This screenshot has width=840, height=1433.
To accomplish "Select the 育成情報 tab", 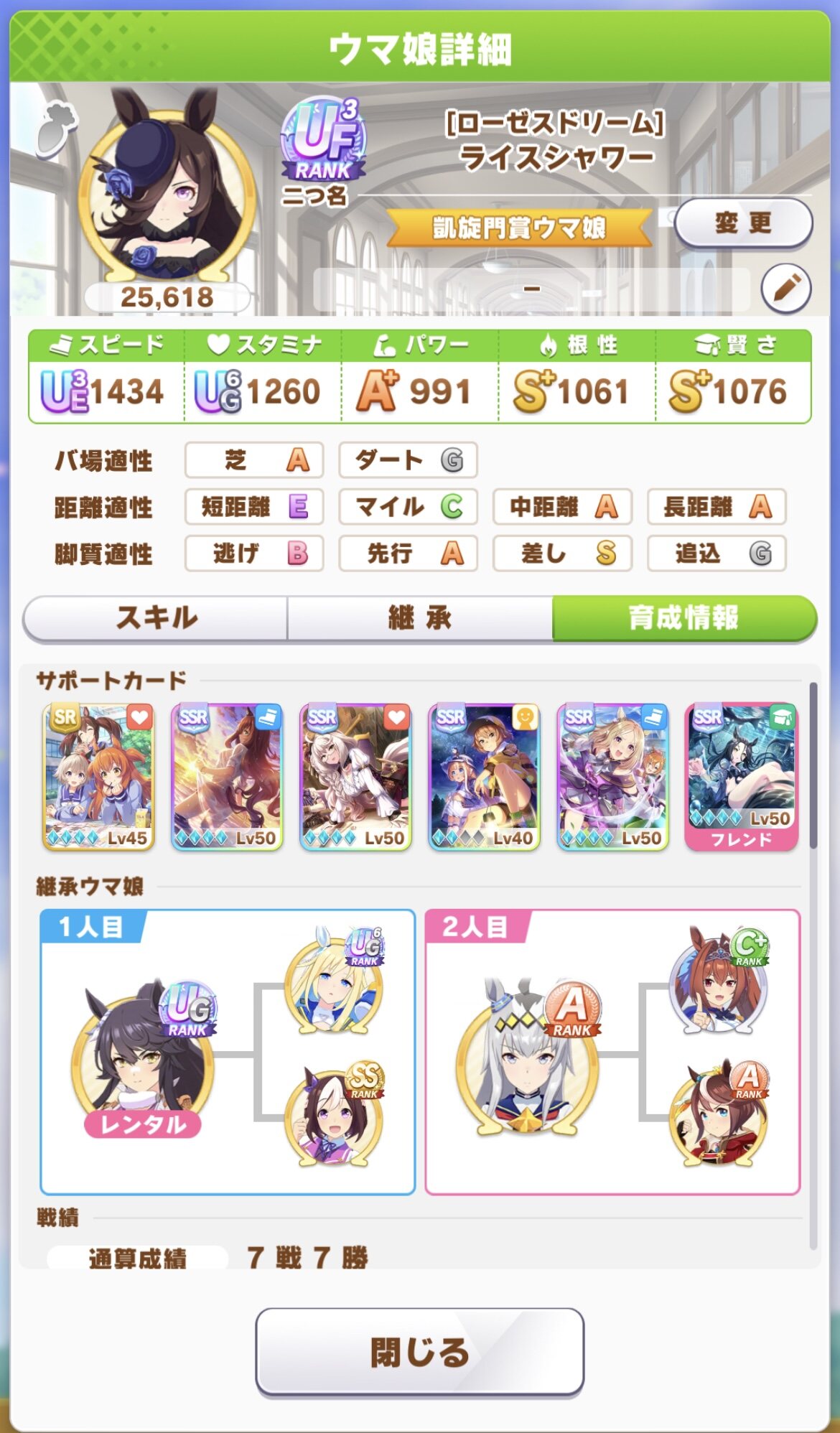I will pos(683,617).
